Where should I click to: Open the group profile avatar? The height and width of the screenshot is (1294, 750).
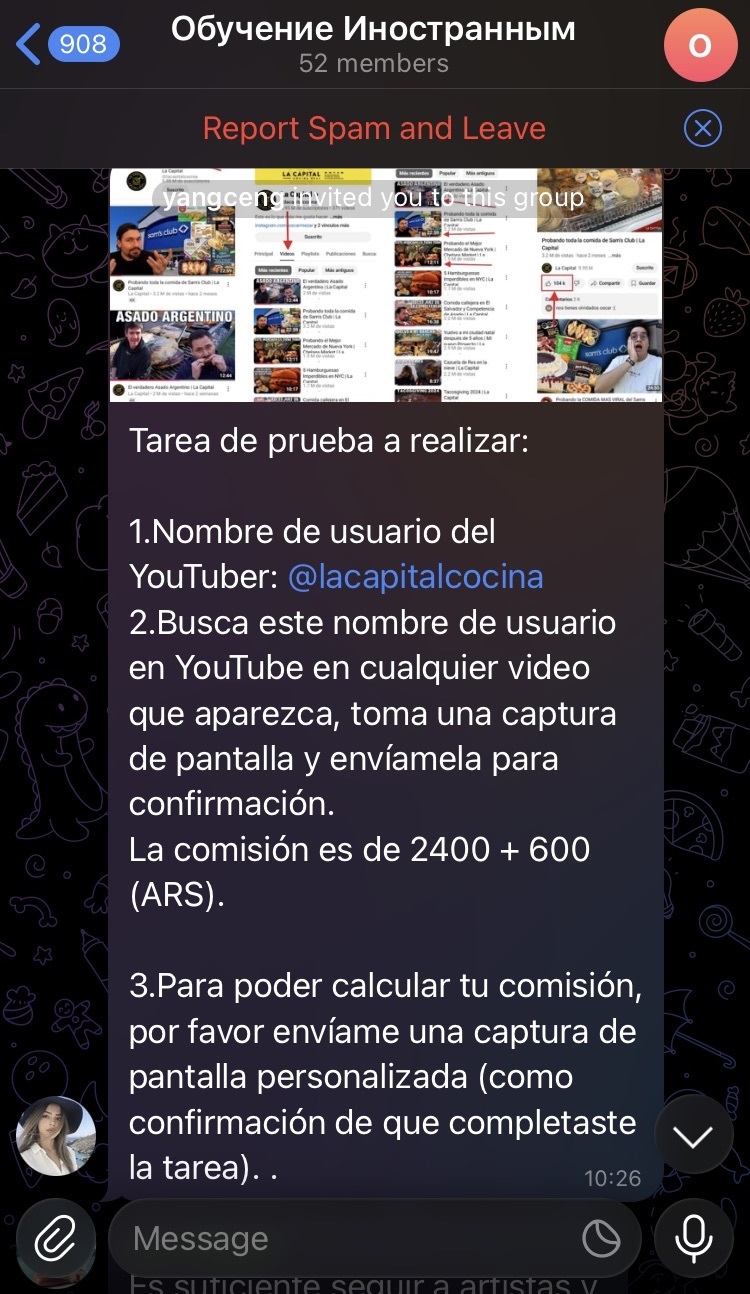(700, 45)
